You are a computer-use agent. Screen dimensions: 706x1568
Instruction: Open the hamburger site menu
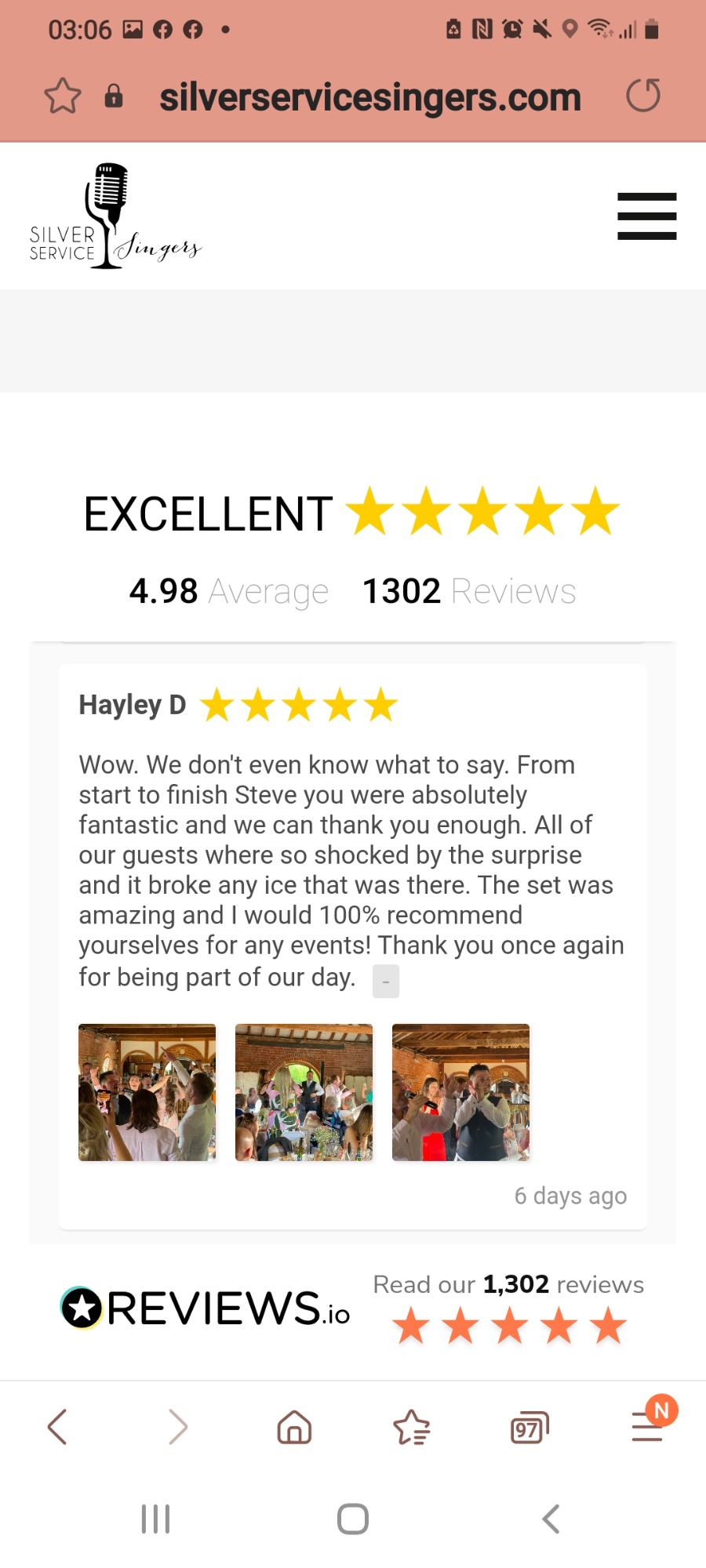647,216
